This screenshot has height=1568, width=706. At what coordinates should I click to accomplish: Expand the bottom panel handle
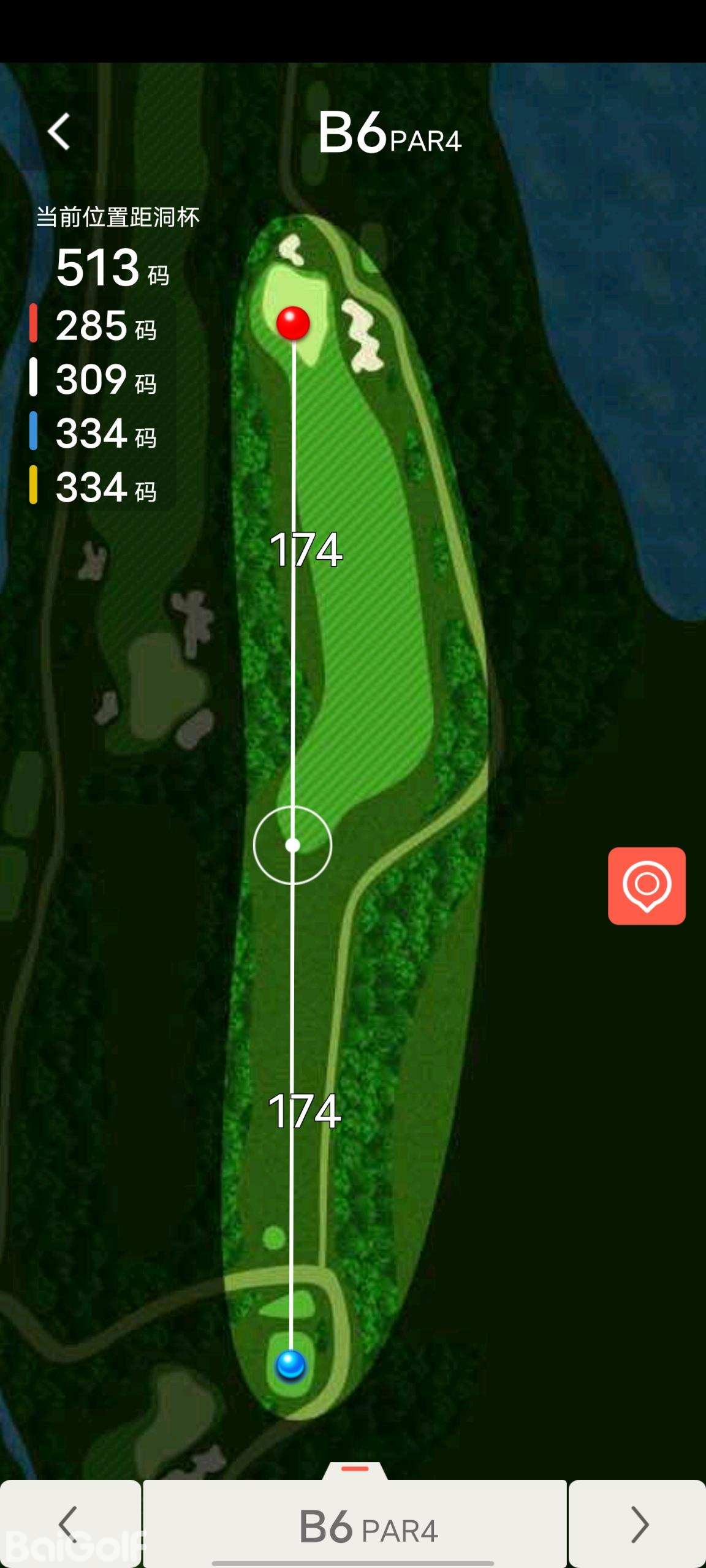(355, 1470)
